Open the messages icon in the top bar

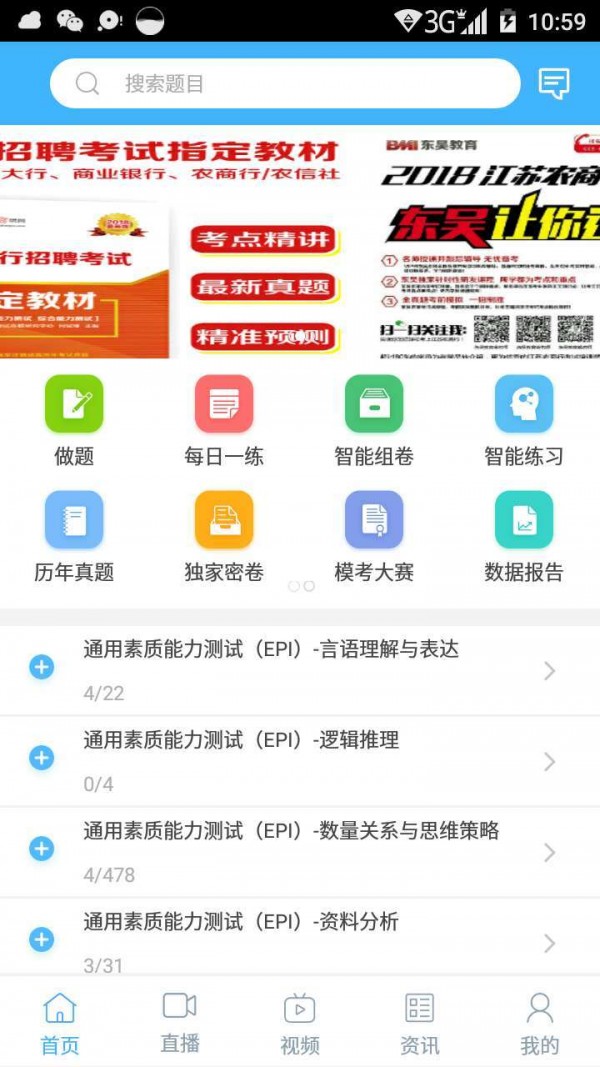coord(553,83)
